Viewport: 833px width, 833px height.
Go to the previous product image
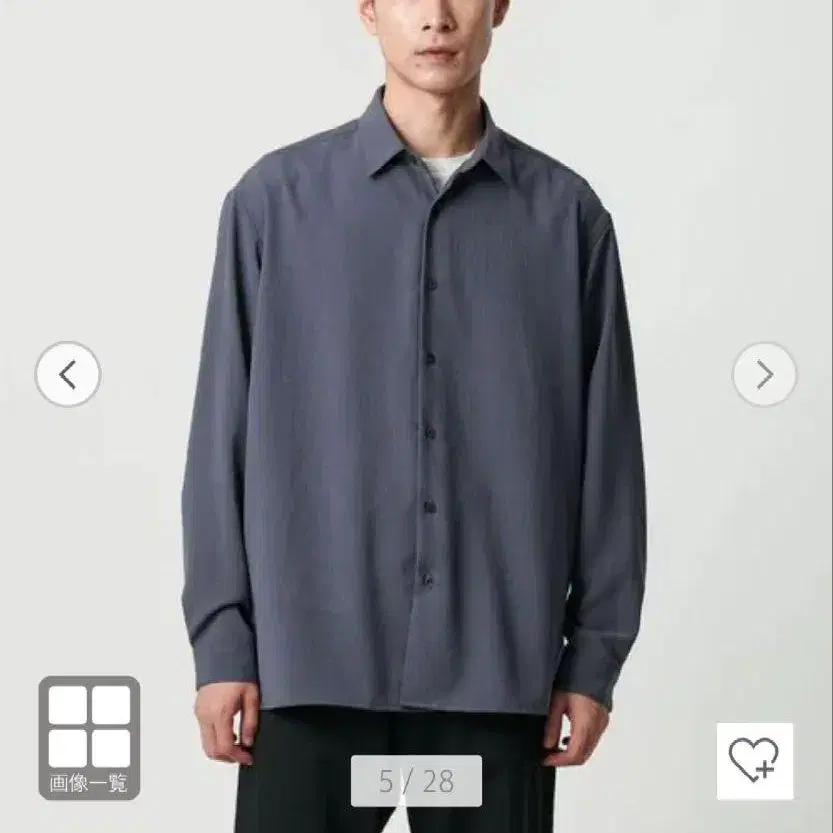click(x=68, y=375)
